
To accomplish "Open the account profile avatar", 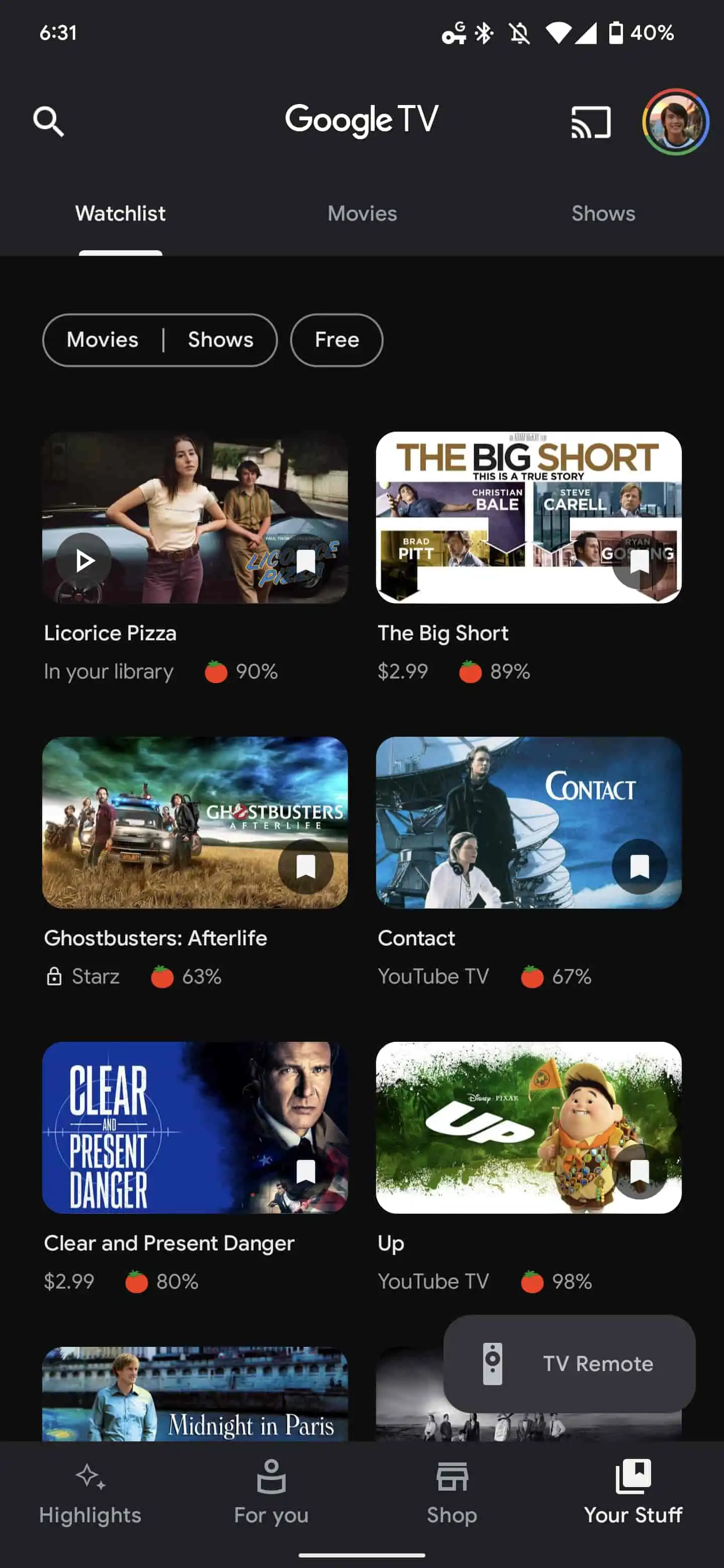I will (x=675, y=122).
